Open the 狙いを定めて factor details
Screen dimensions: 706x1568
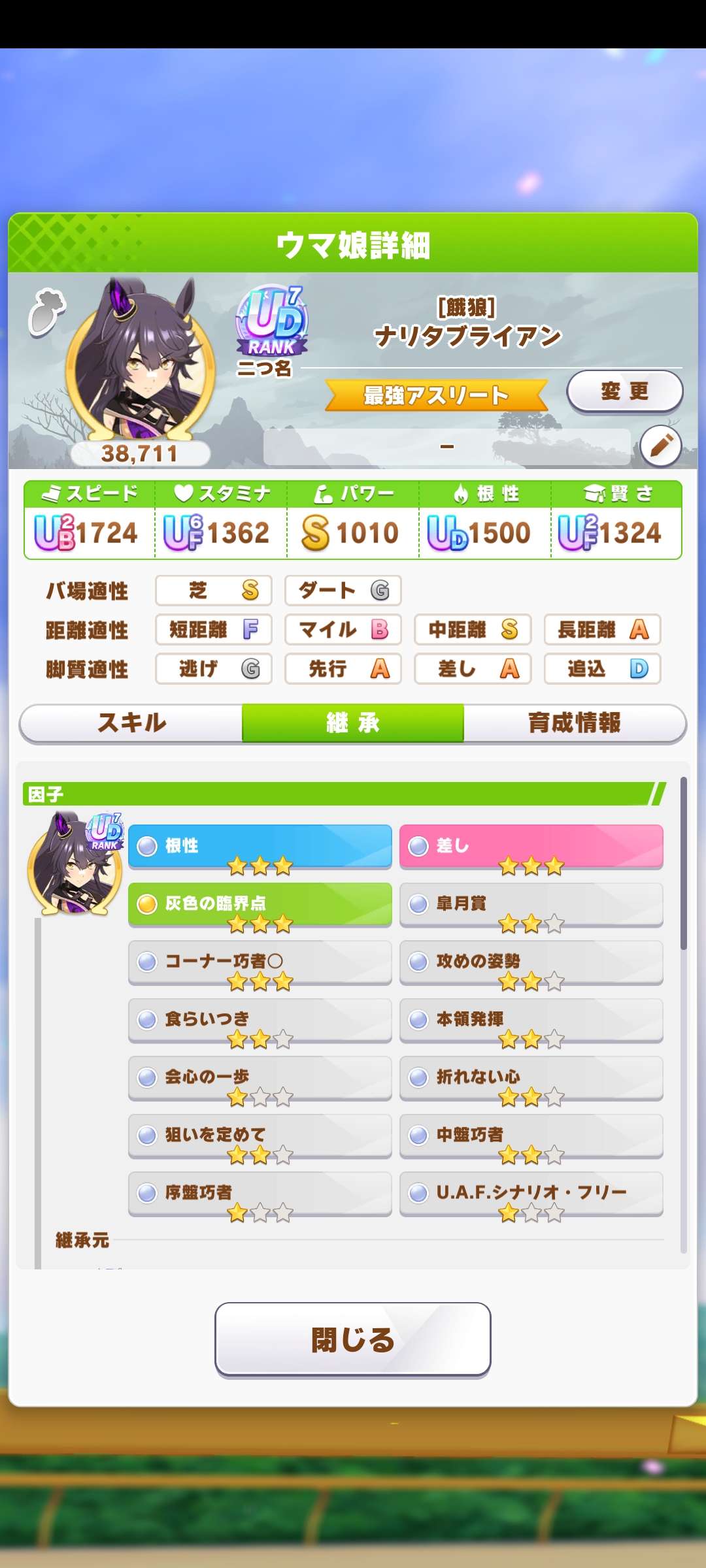tap(260, 1135)
